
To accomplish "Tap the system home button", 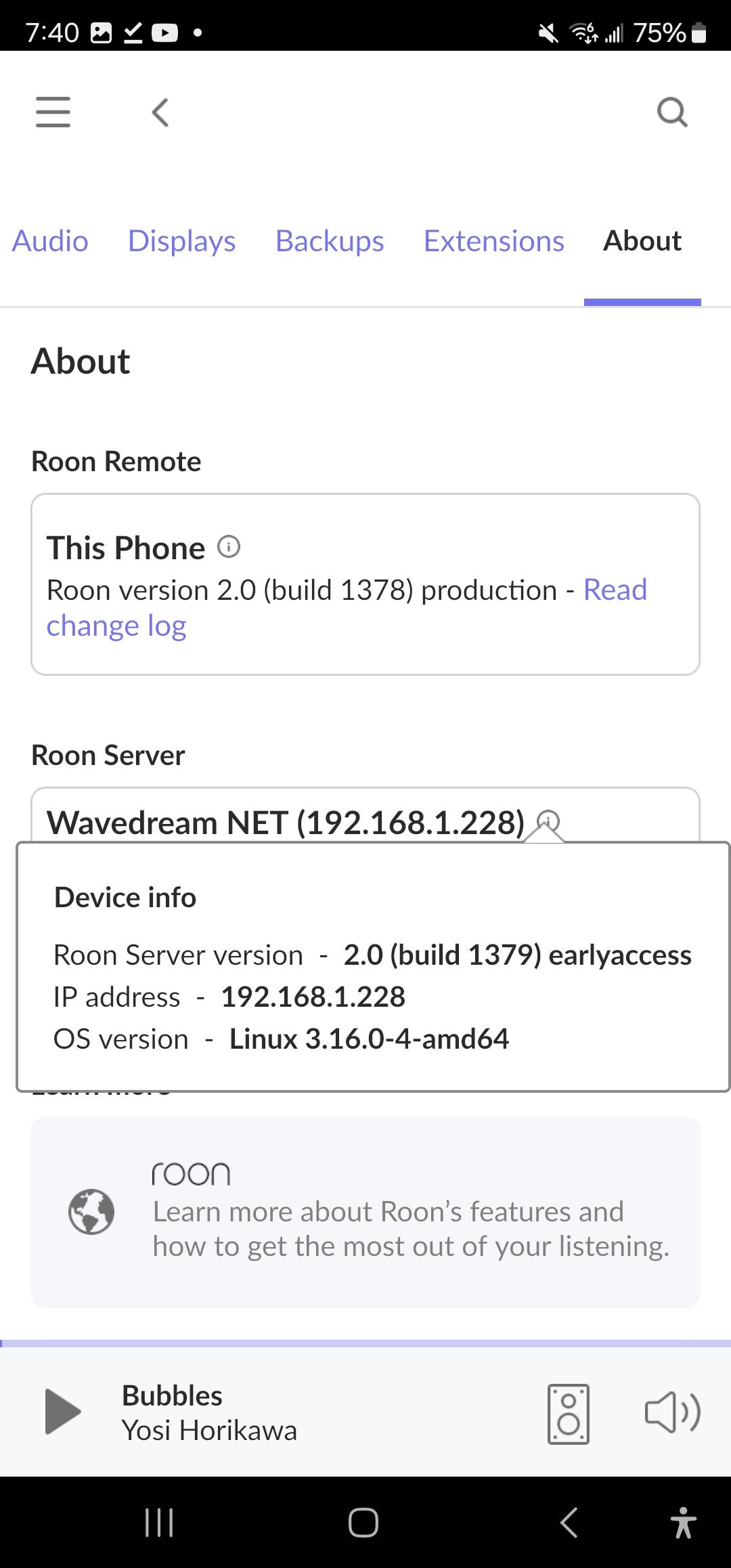I will [x=363, y=1523].
